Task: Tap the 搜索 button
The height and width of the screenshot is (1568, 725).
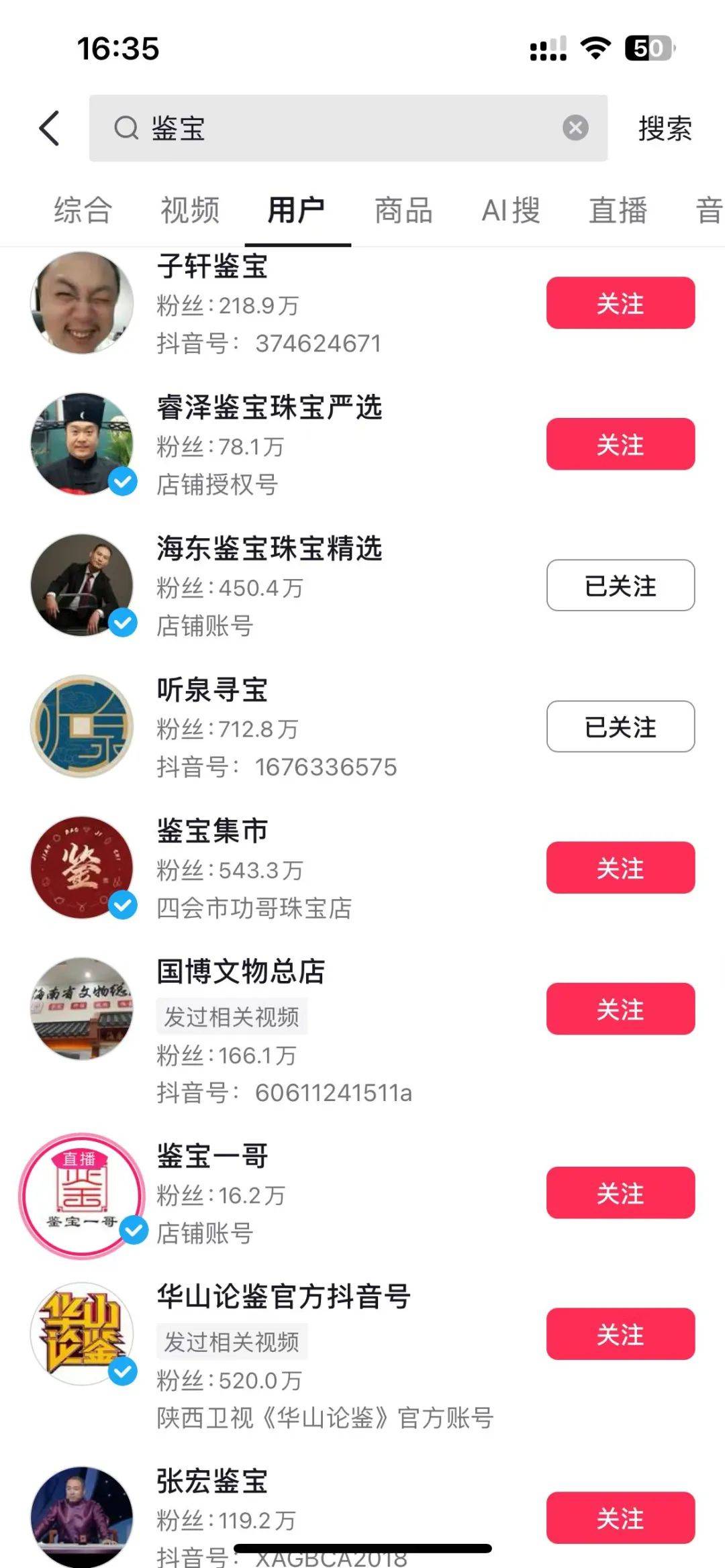Action: click(665, 128)
